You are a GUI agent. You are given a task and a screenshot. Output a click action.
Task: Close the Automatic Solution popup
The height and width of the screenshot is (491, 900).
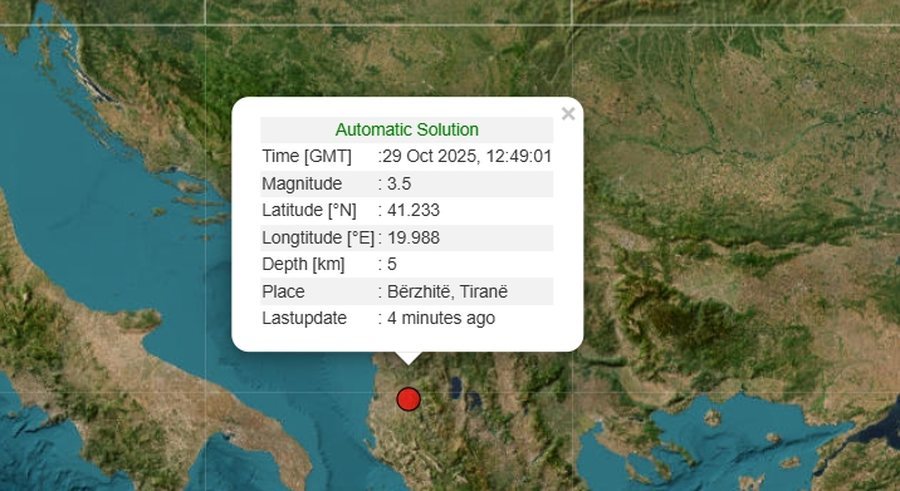568,114
